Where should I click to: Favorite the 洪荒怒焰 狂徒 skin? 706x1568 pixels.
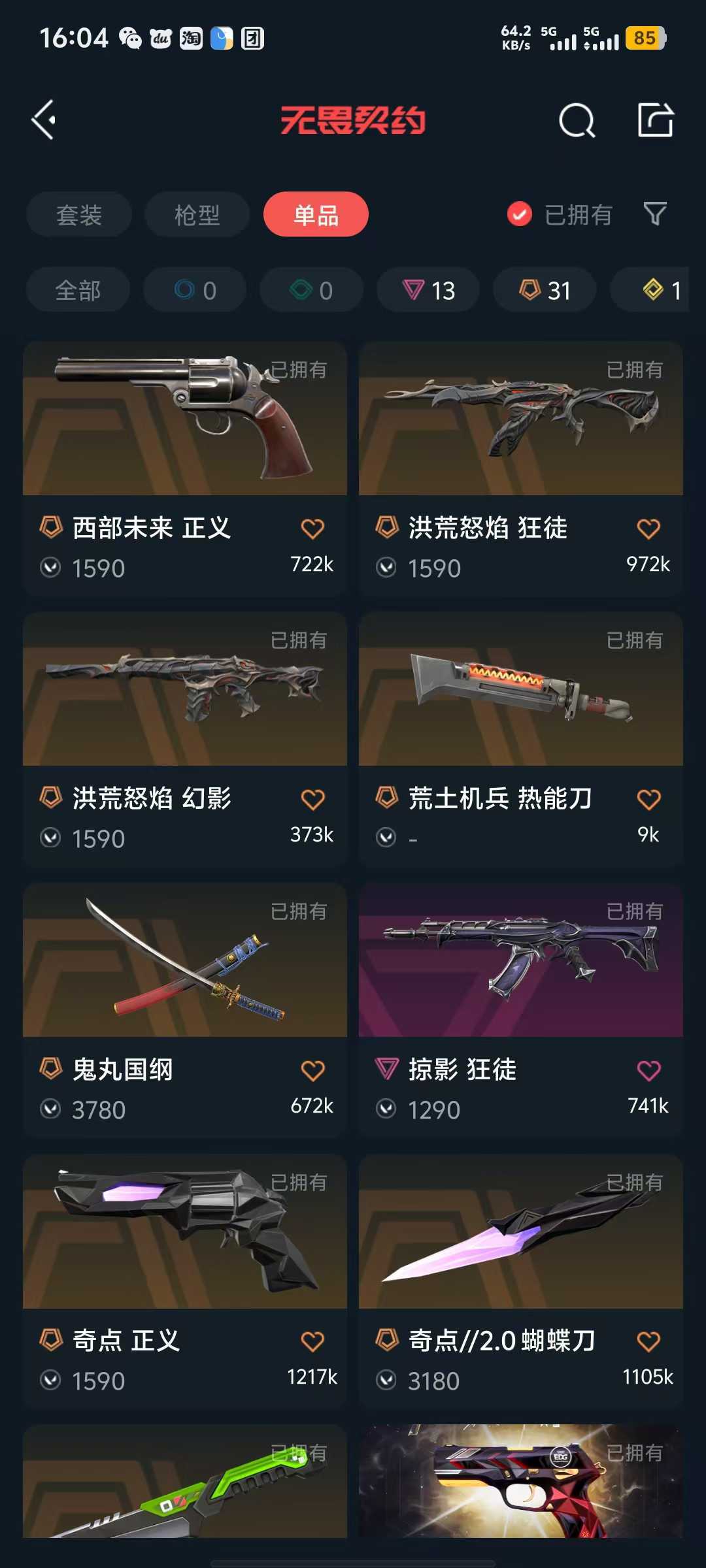pyautogui.click(x=648, y=529)
